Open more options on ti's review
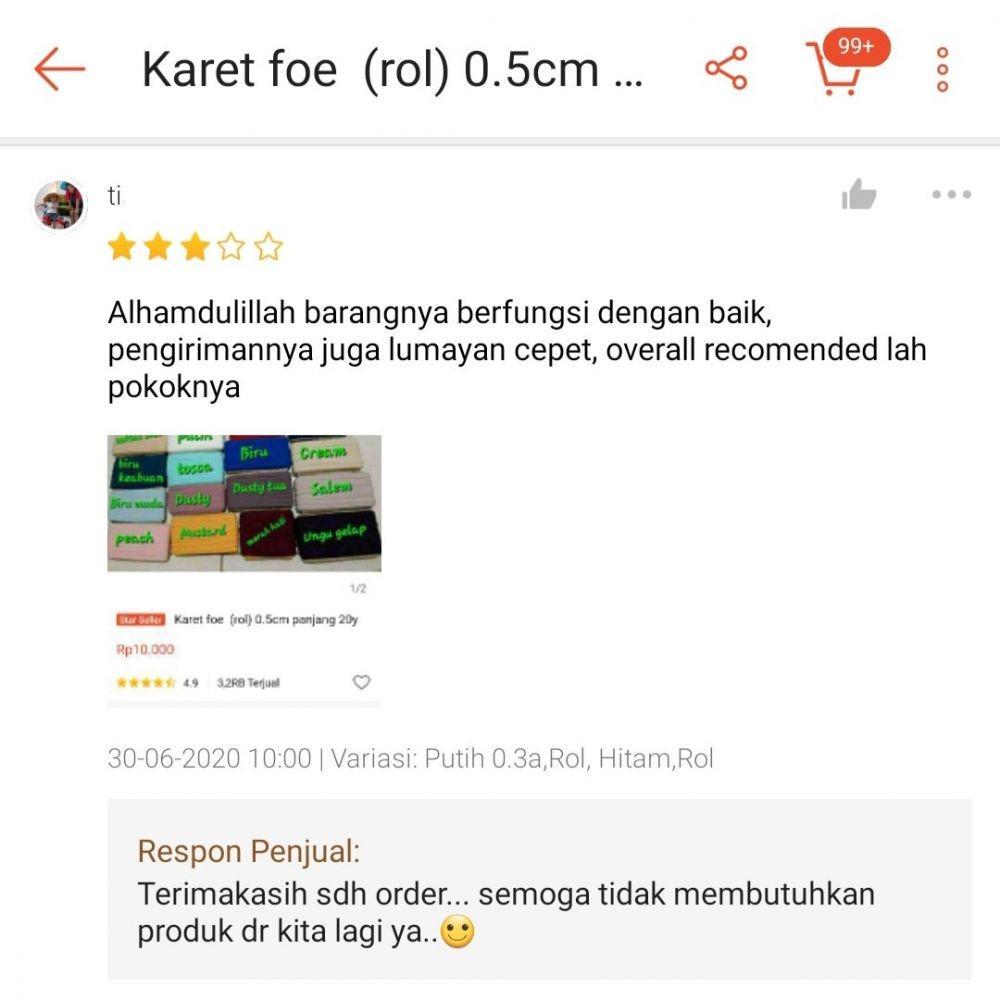The image size is (1000, 1000). coord(951,195)
